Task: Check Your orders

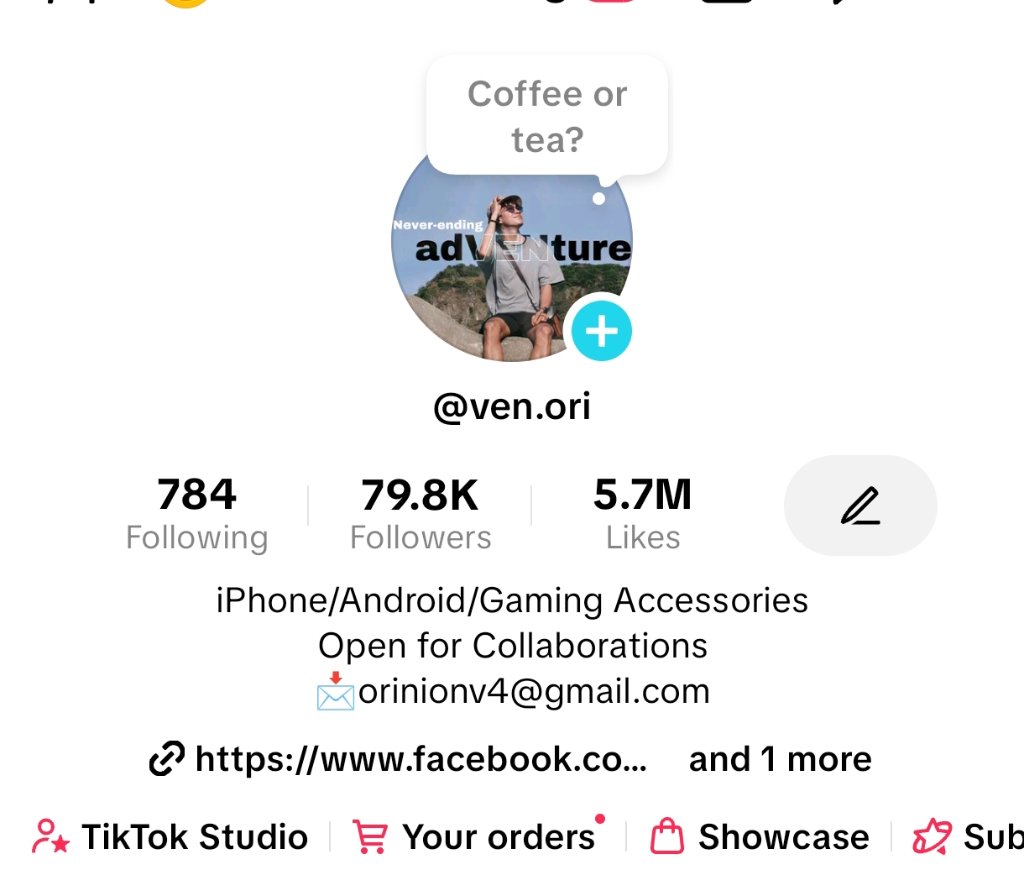Action: [477, 837]
